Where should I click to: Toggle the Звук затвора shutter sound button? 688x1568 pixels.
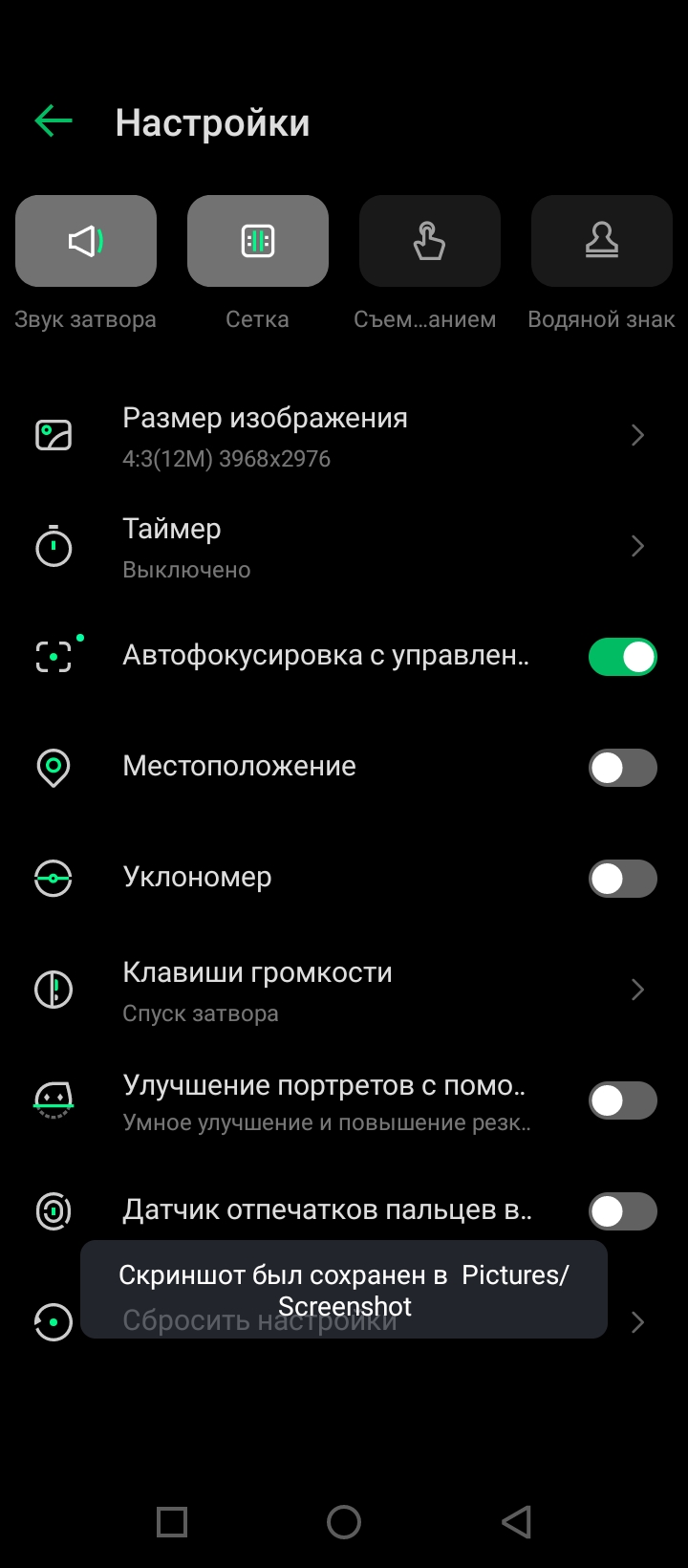[86, 241]
